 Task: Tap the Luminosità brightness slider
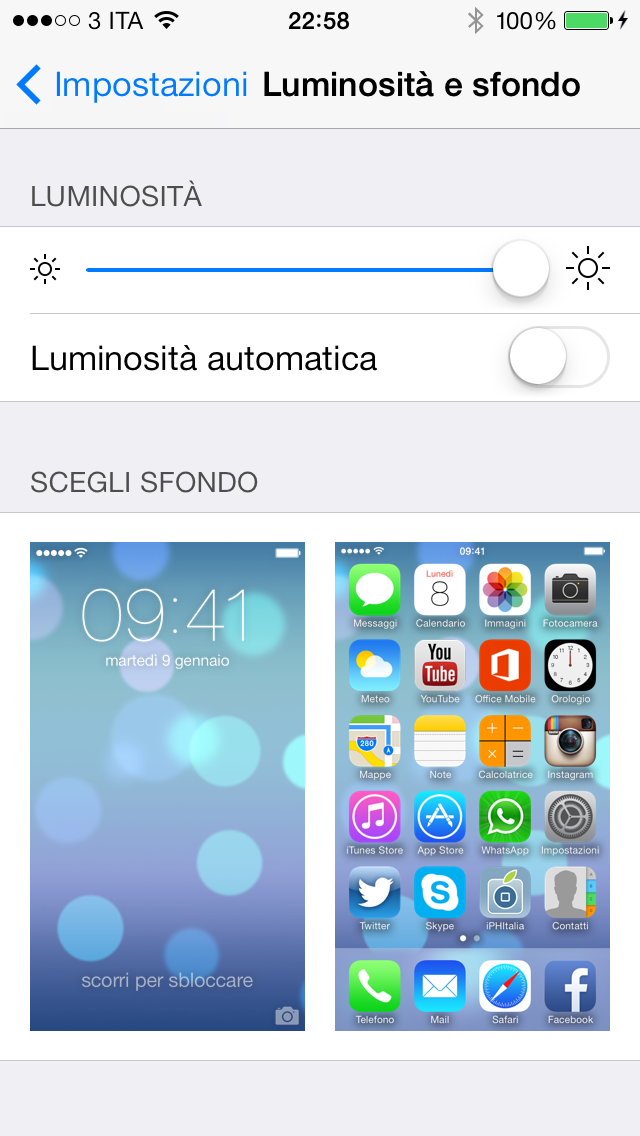[317, 270]
